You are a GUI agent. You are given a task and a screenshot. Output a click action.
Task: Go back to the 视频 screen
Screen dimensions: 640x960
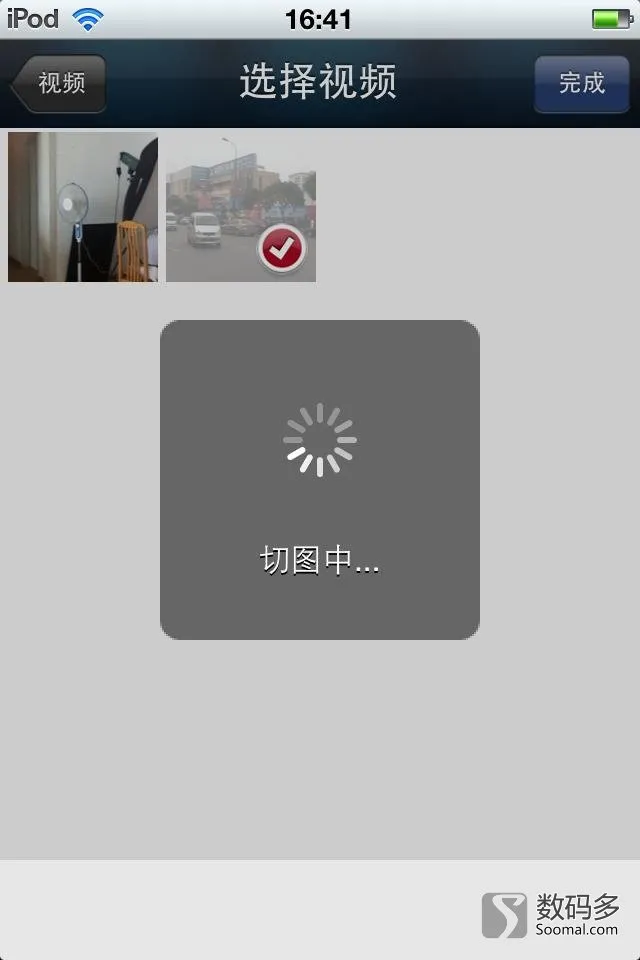[59, 83]
